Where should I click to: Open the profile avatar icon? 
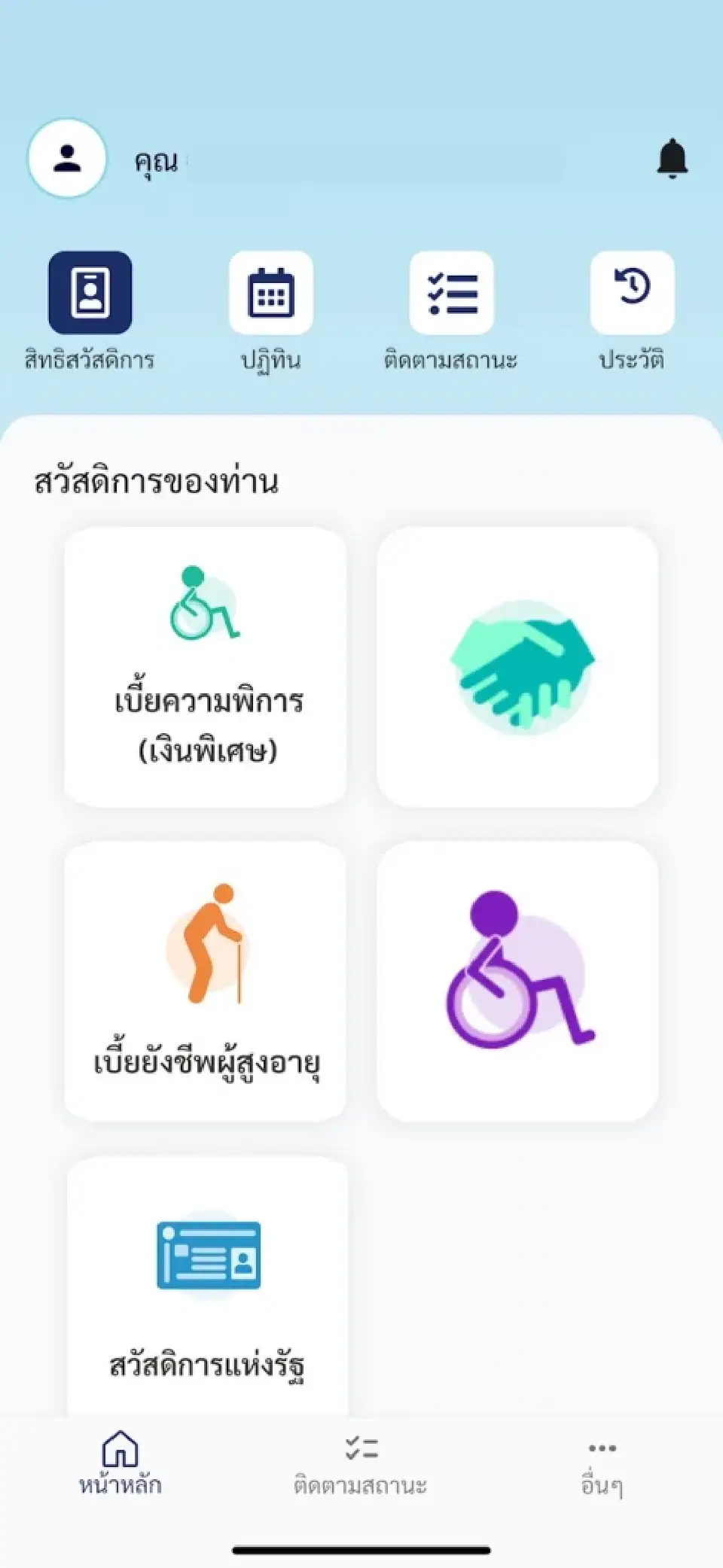(x=67, y=158)
